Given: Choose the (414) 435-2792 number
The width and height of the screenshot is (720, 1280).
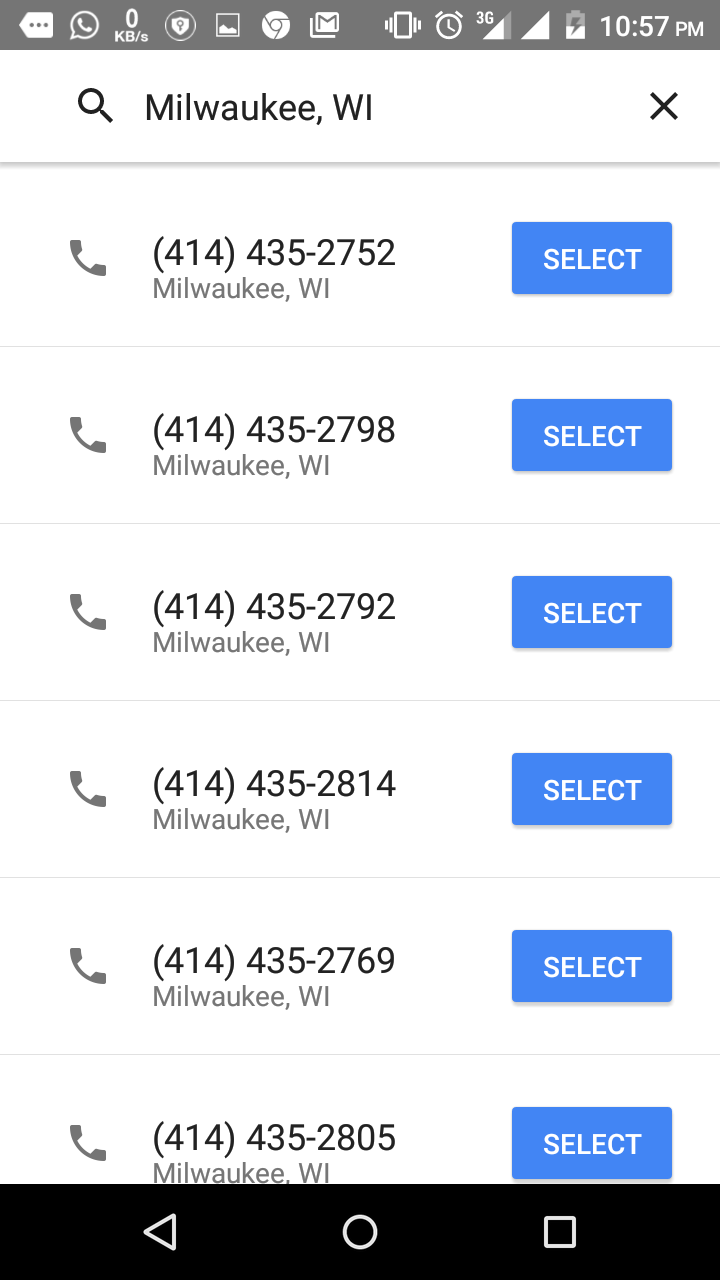Looking at the screenshot, I should tap(591, 613).
